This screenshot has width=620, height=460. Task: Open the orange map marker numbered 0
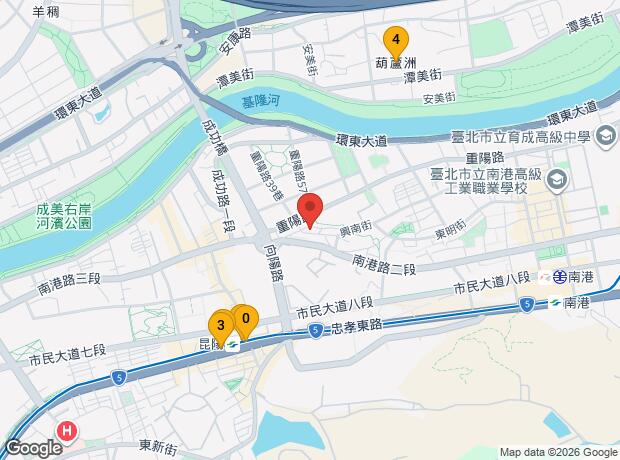click(x=246, y=319)
